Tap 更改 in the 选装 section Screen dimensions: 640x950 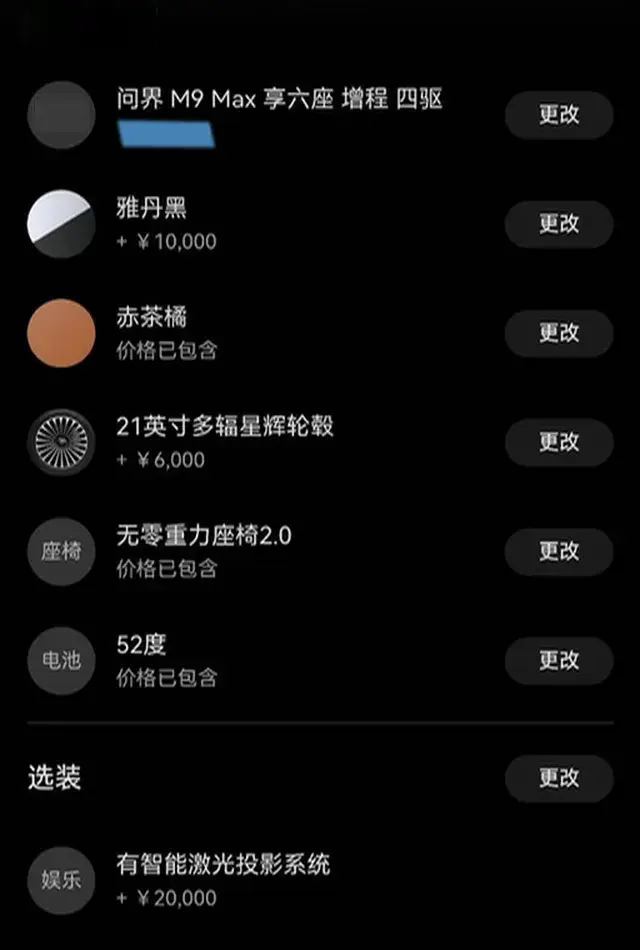(x=558, y=778)
